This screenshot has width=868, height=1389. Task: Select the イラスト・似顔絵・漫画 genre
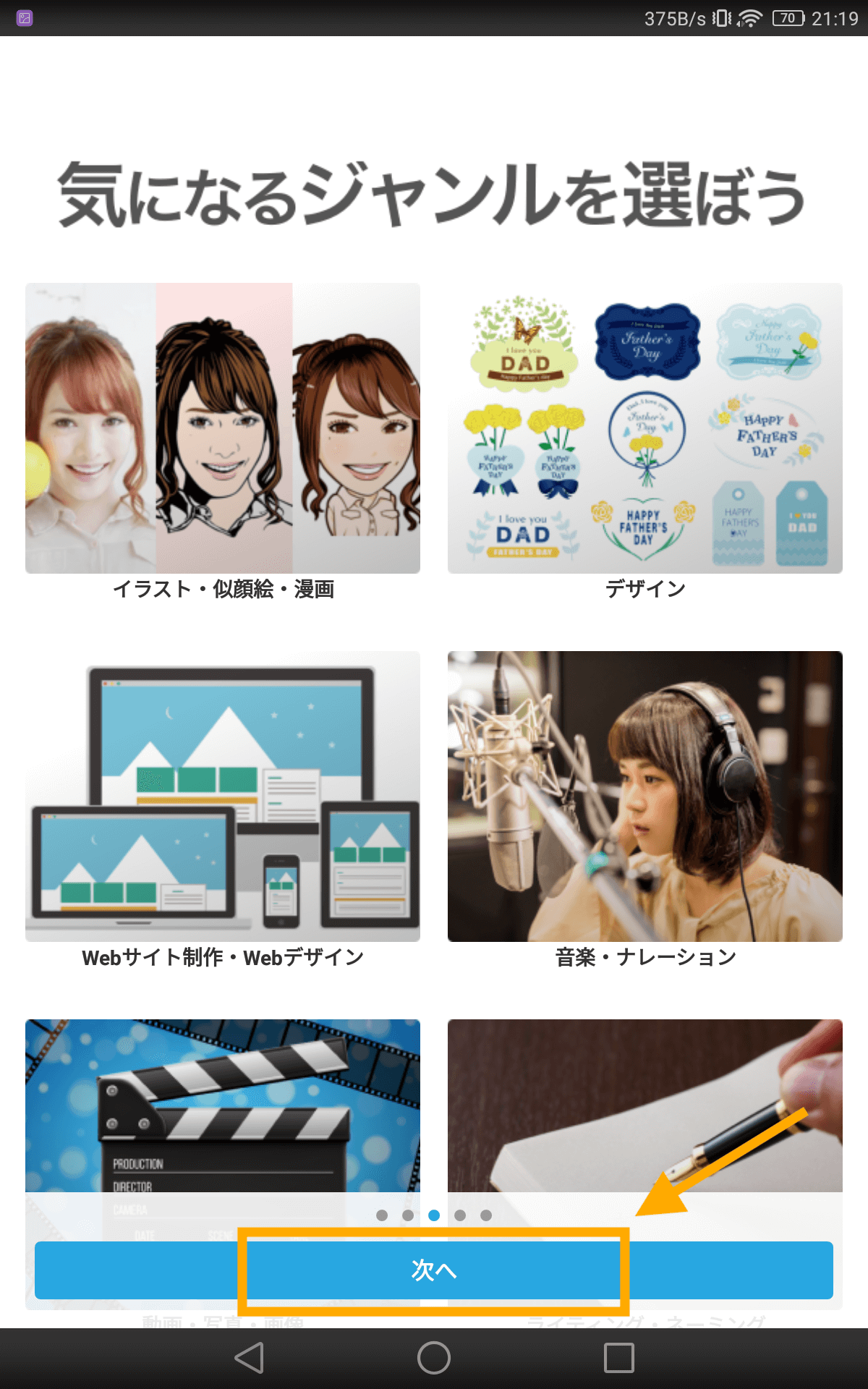point(223,428)
